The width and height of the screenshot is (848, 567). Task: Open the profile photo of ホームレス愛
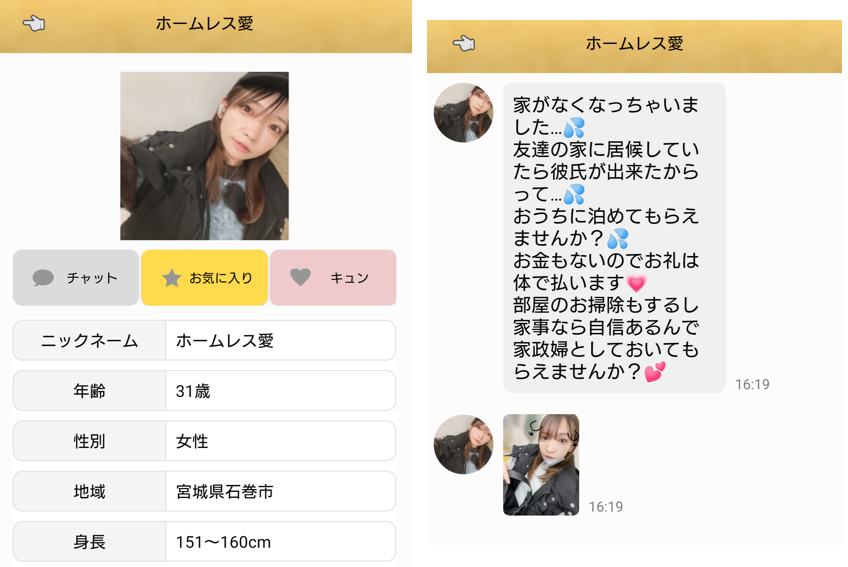click(204, 155)
